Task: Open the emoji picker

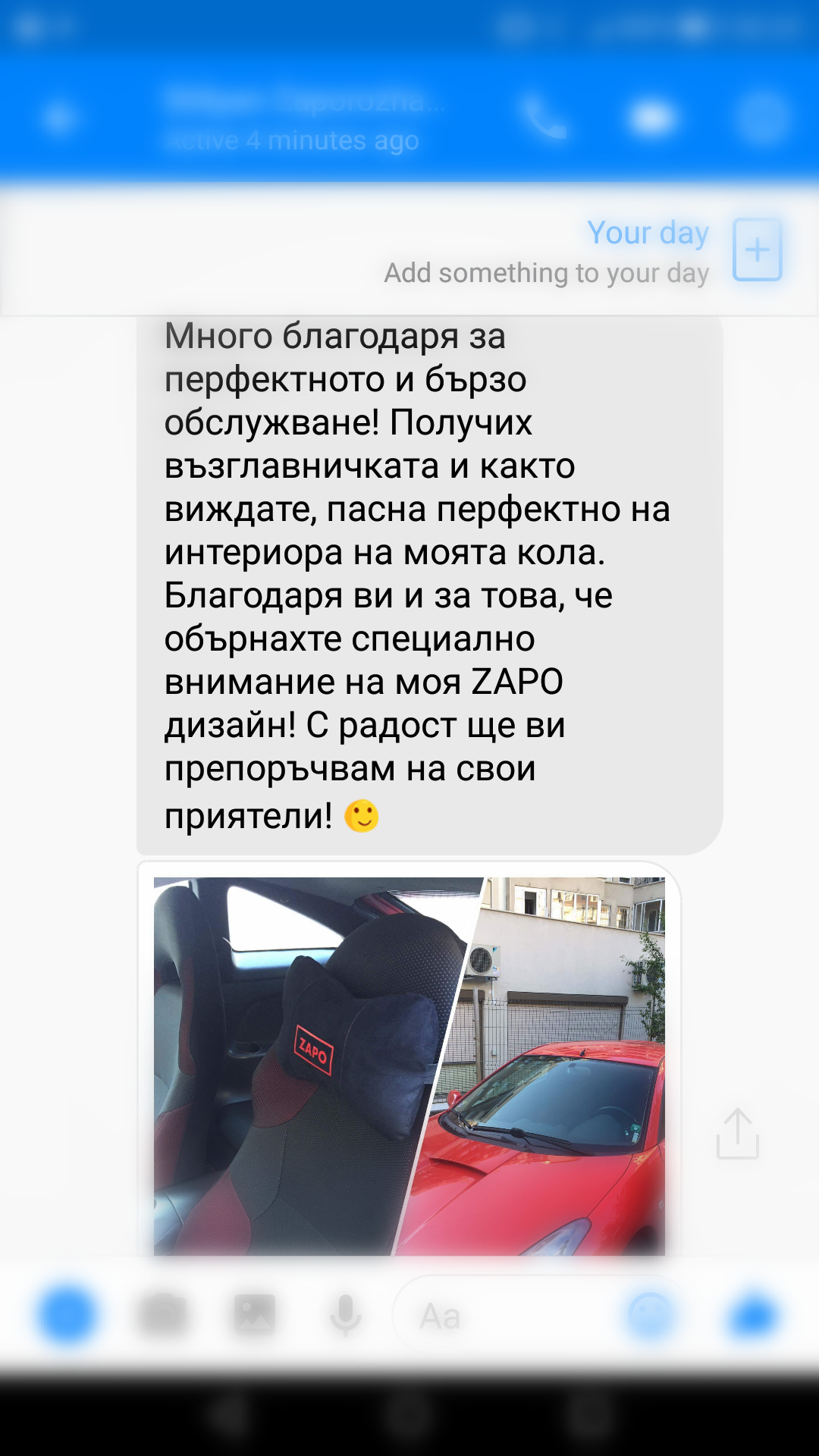Action: 651,1315
